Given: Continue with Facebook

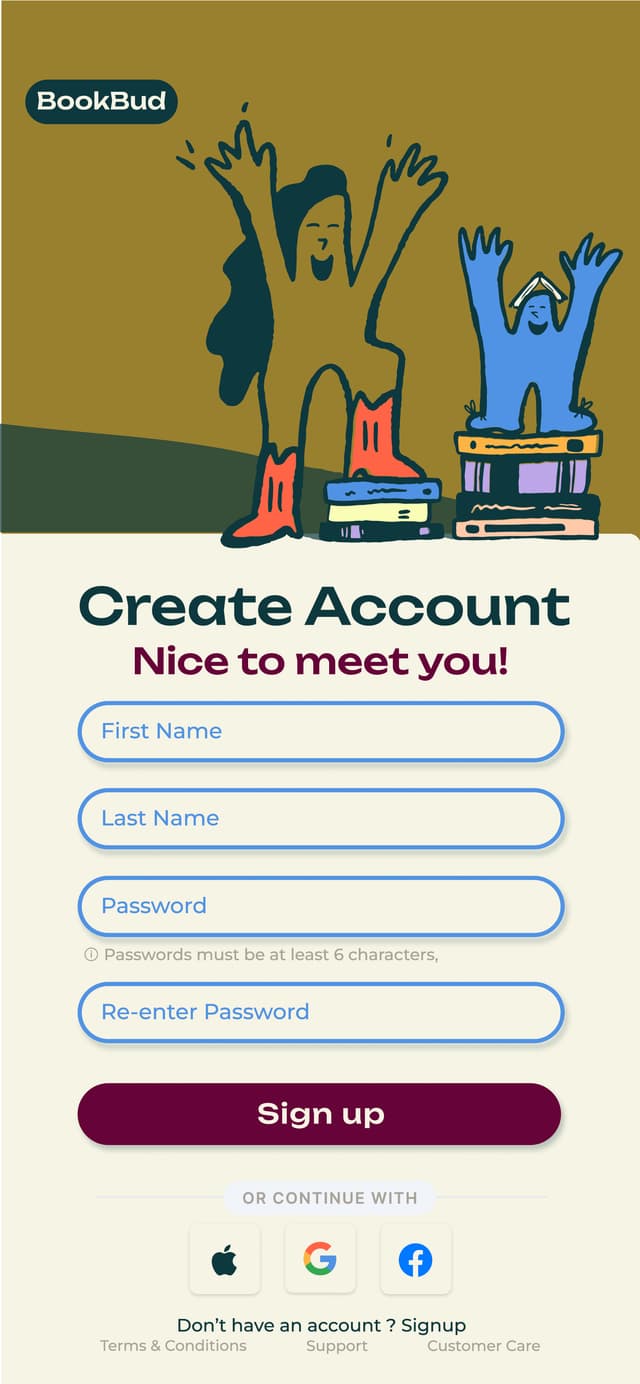Looking at the screenshot, I should [415, 1261].
